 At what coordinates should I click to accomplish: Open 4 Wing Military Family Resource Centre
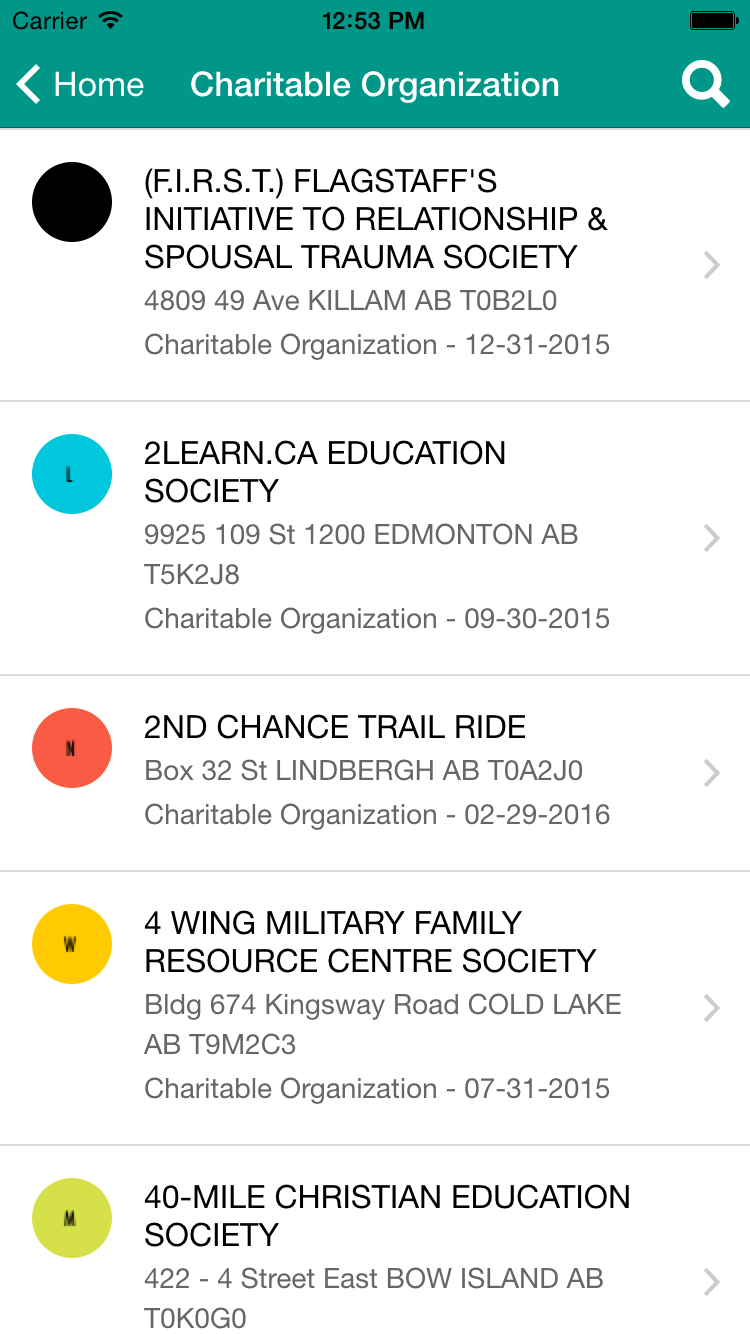[x=375, y=1007]
